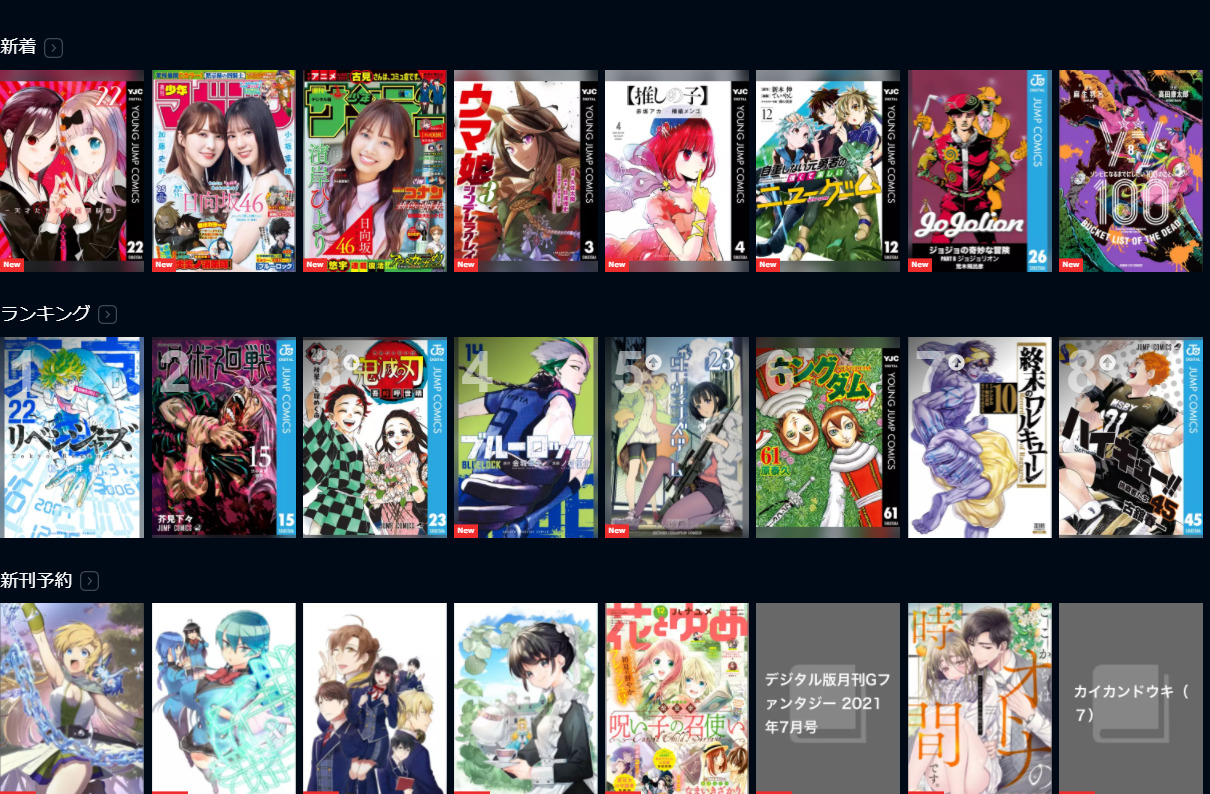Expand the 新着 section arrow
The width and height of the screenshot is (1210, 794).
(54, 48)
